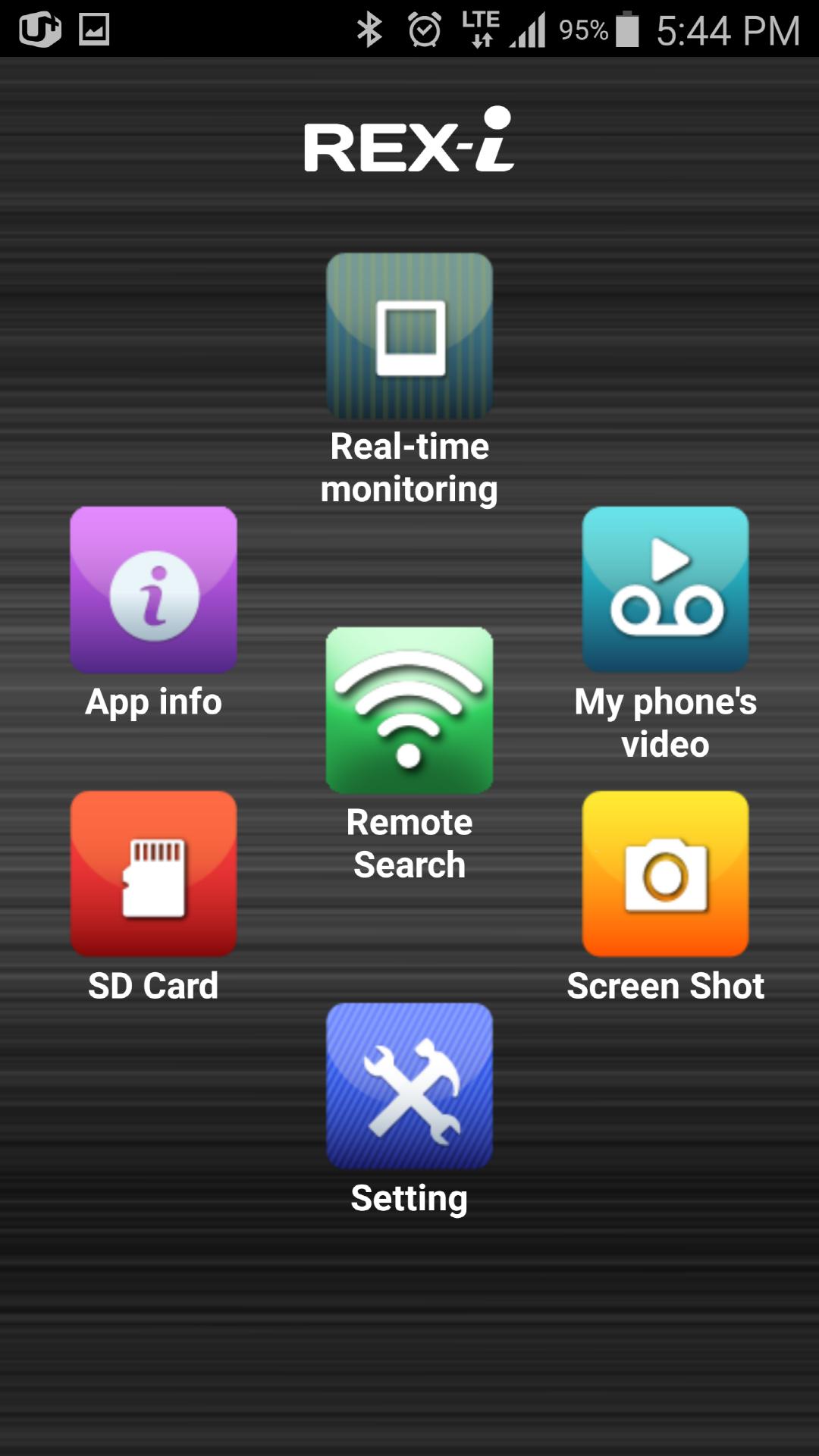
Task: Open the Screen Shot gallery
Action: point(665,874)
